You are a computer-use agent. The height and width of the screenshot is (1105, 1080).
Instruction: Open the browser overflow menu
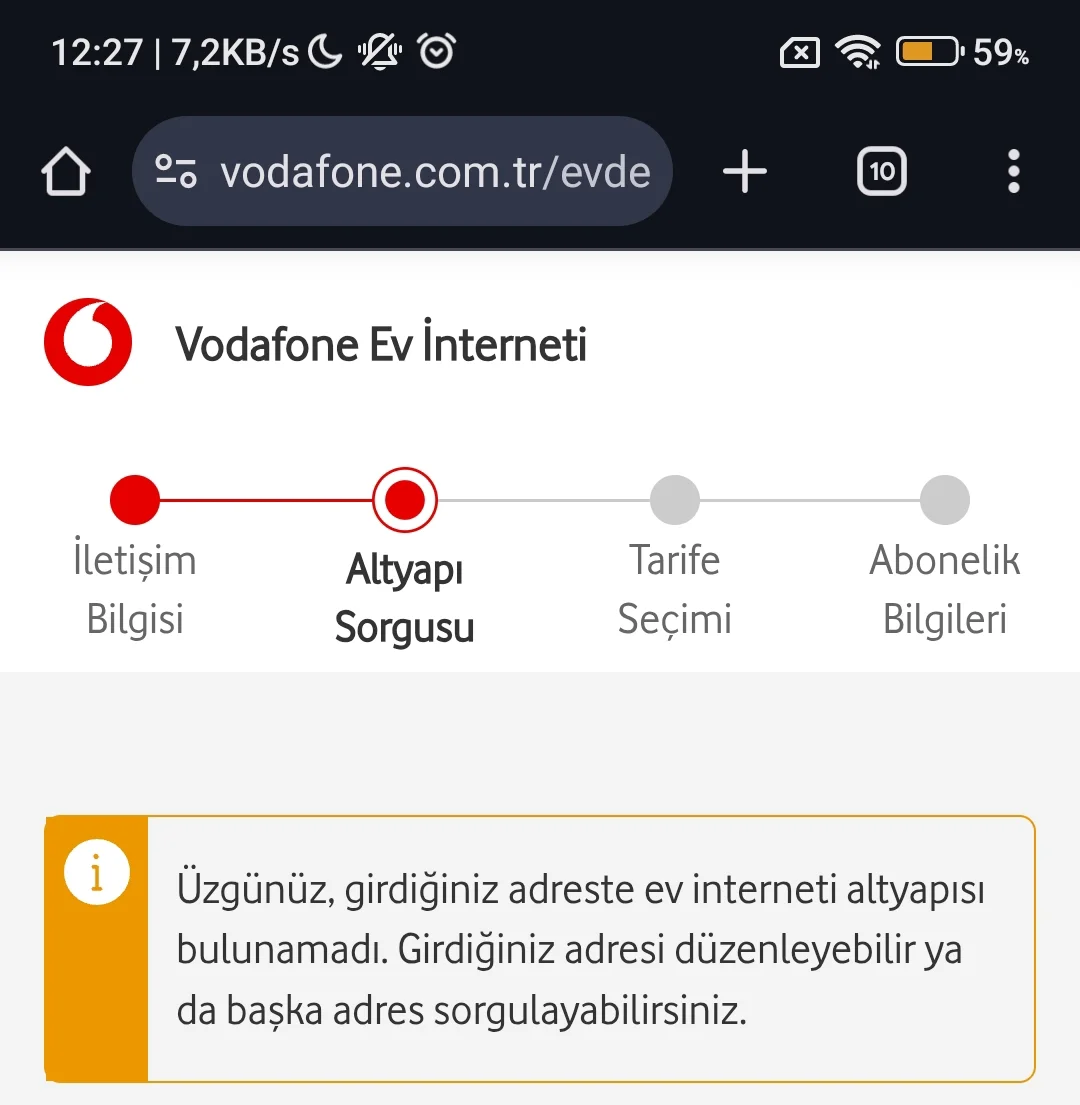click(x=1014, y=172)
